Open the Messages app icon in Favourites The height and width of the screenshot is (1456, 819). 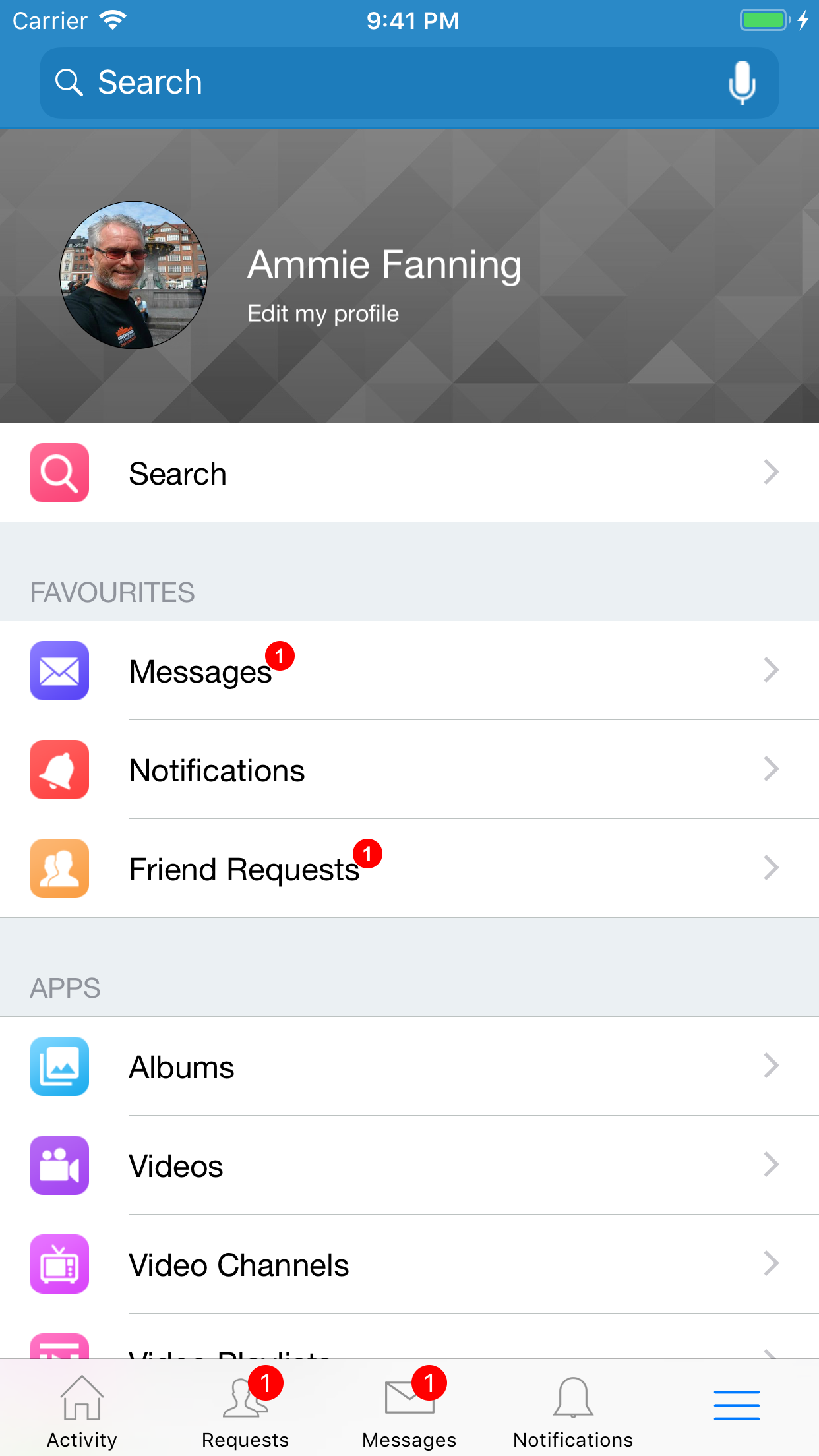pyautogui.click(x=59, y=671)
